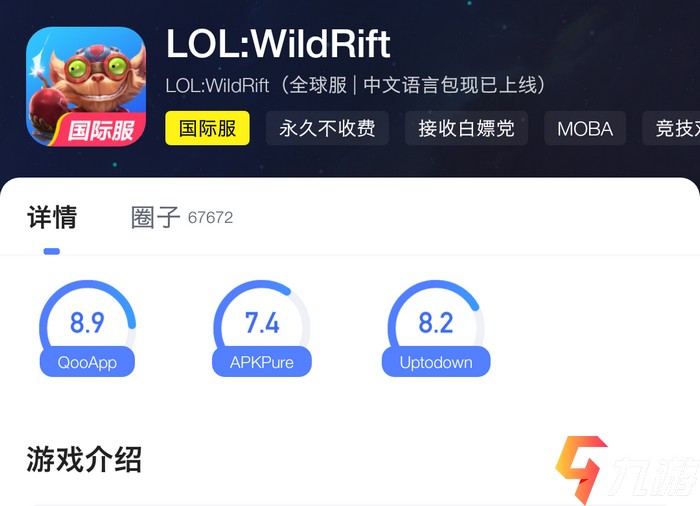Open the 永久不收费 tag
Viewport: 700px width, 506px height.
(x=327, y=128)
